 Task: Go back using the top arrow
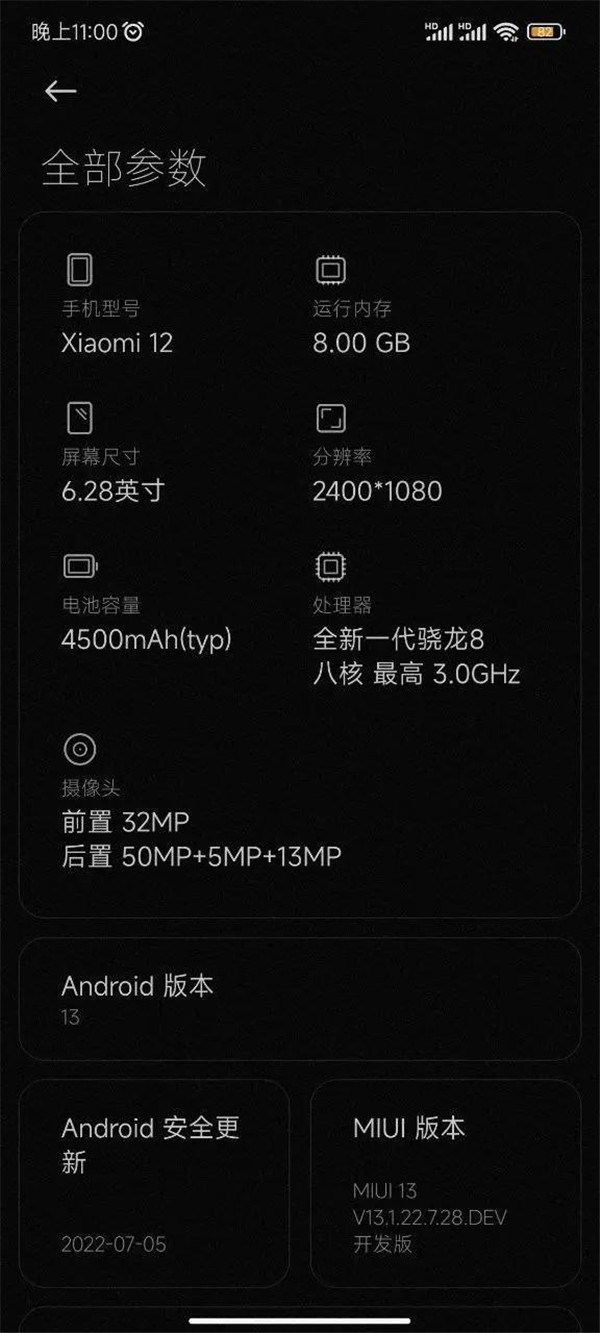60,91
